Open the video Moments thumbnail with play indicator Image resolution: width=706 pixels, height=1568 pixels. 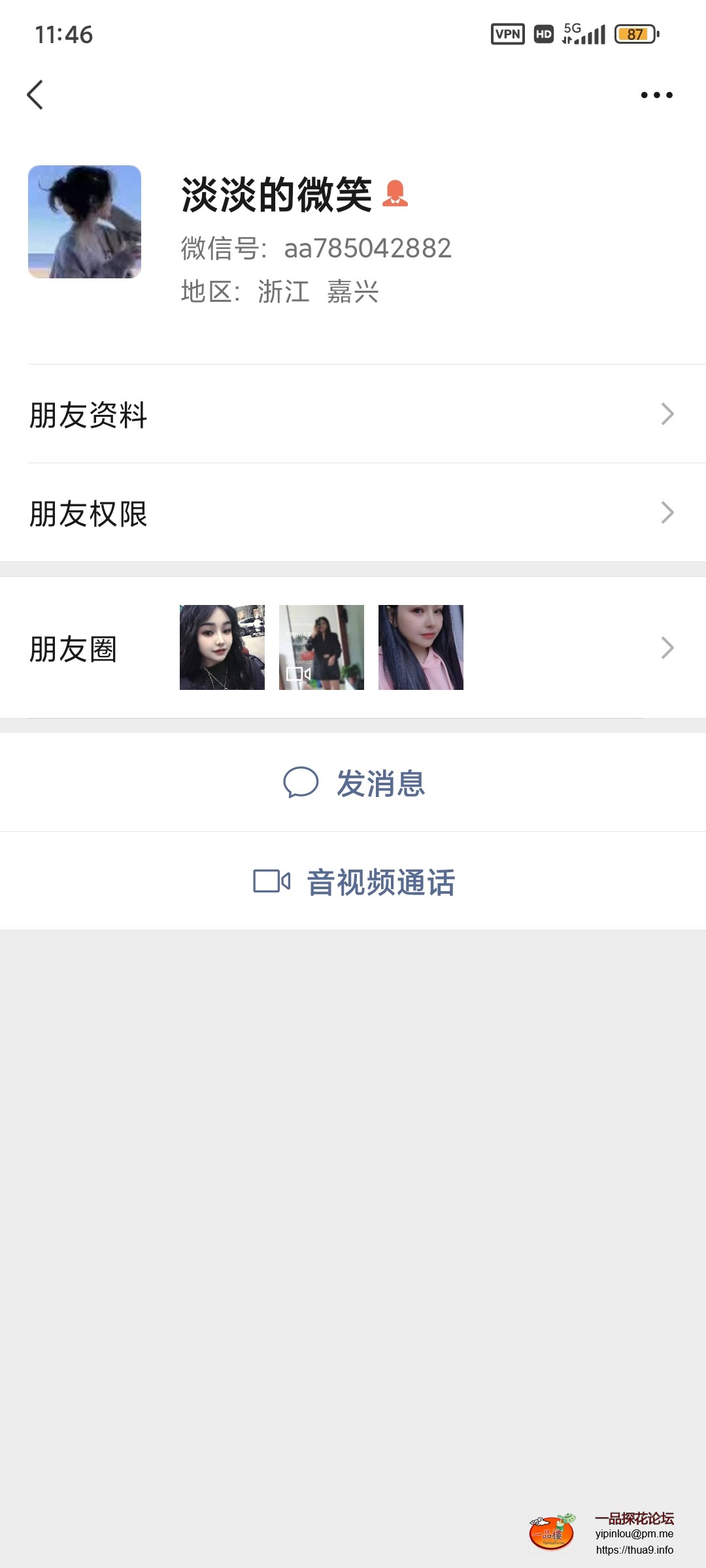[322, 647]
